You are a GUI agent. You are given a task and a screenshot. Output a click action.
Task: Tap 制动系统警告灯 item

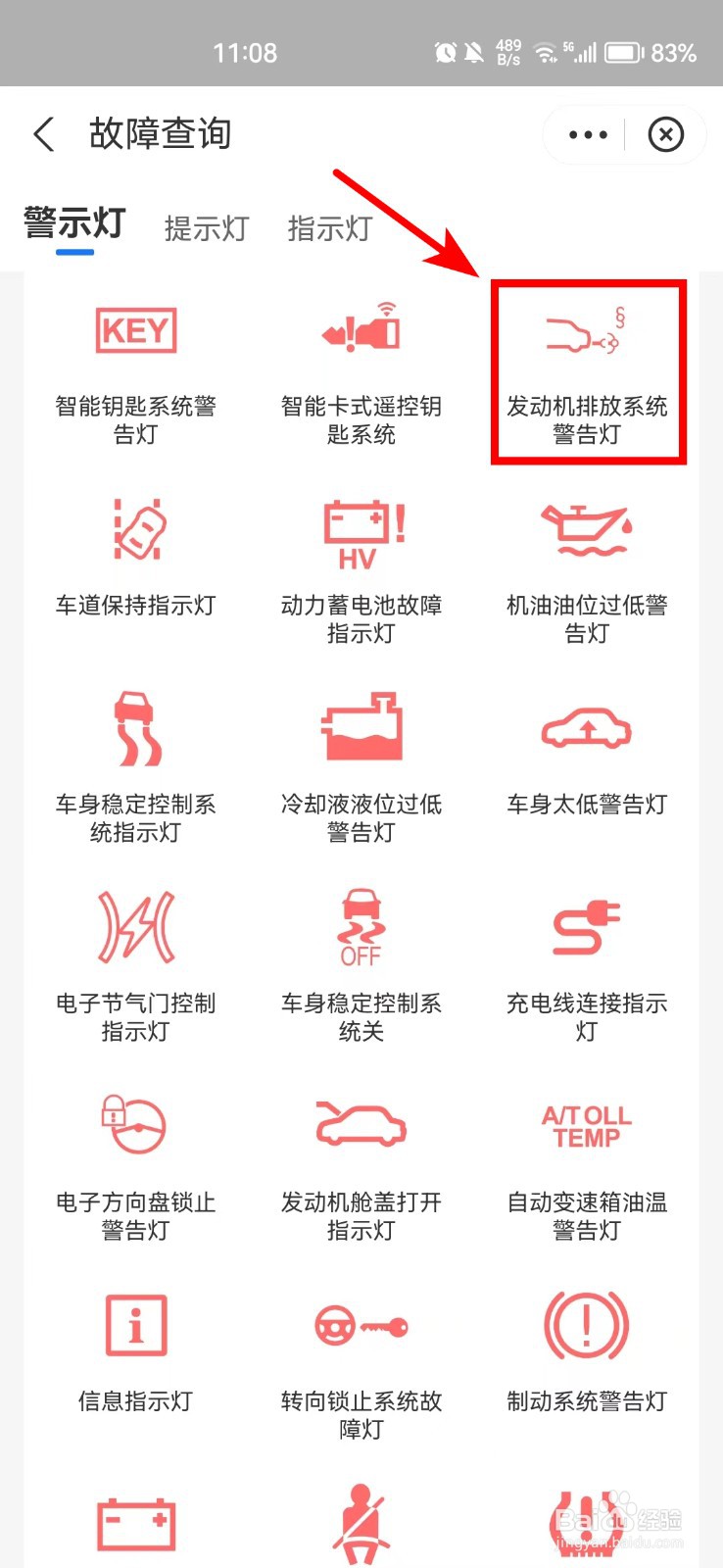click(x=588, y=1352)
